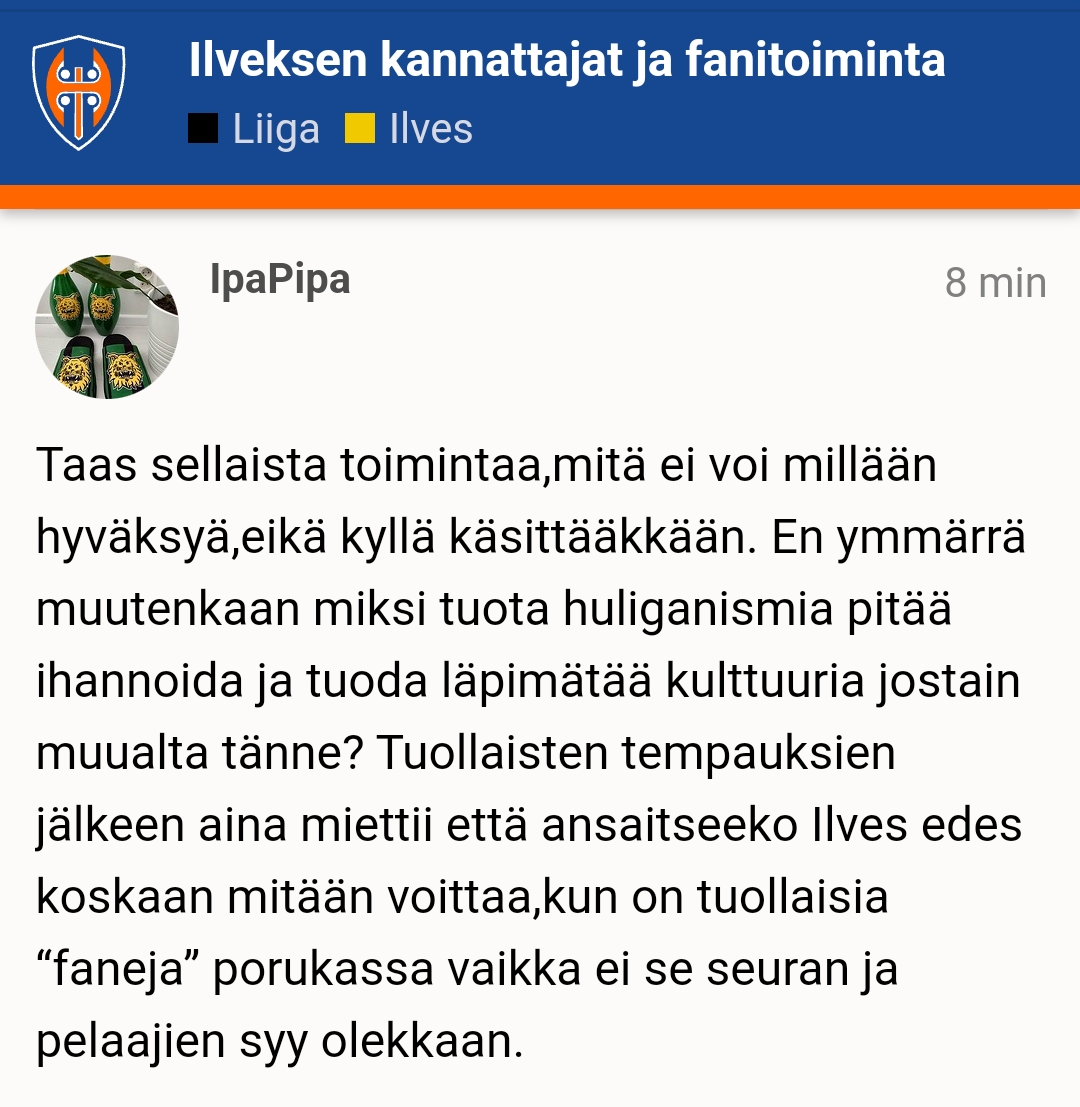Open the topic title Ilveksen kannattajat ja fanitoiminta

tap(567, 61)
